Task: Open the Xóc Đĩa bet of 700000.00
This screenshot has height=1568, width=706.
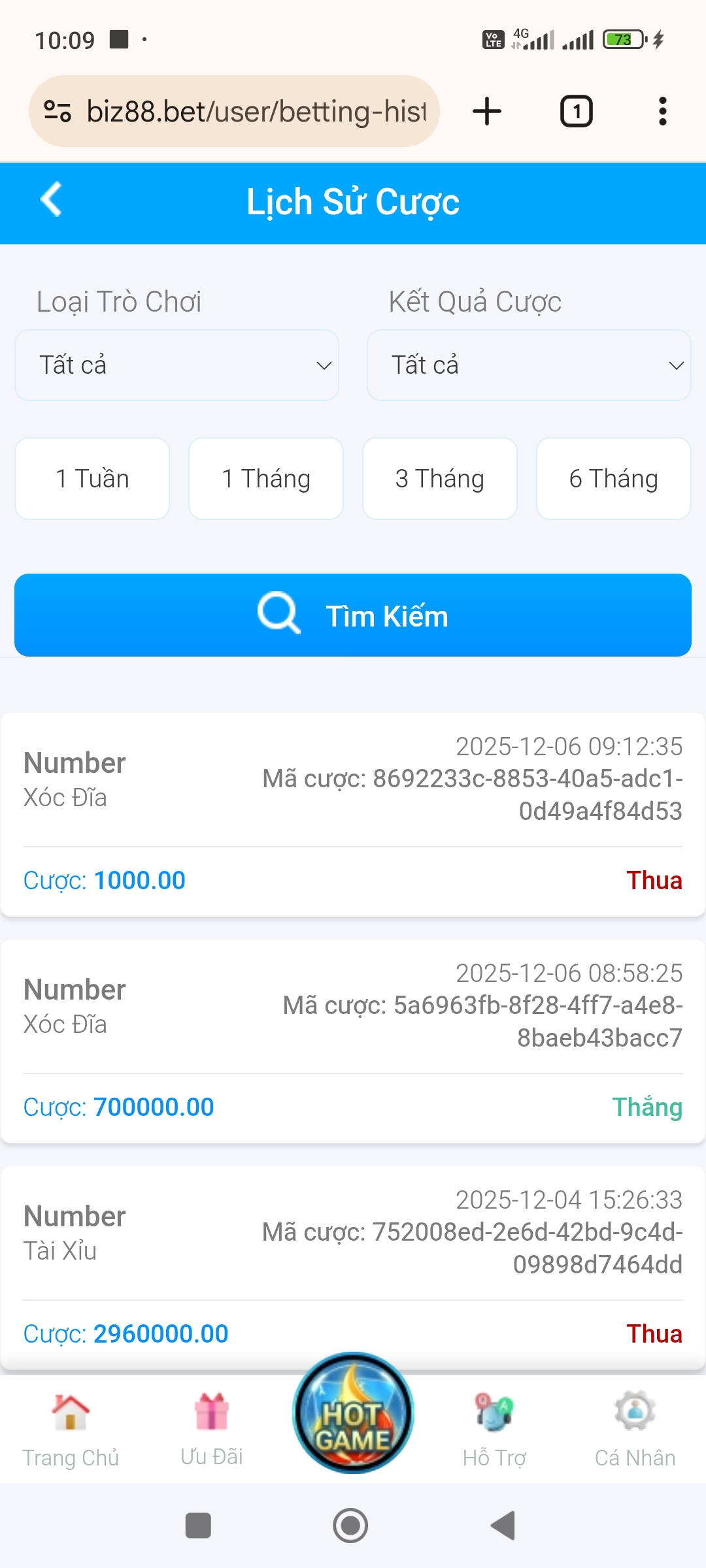Action: (x=353, y=1041)
